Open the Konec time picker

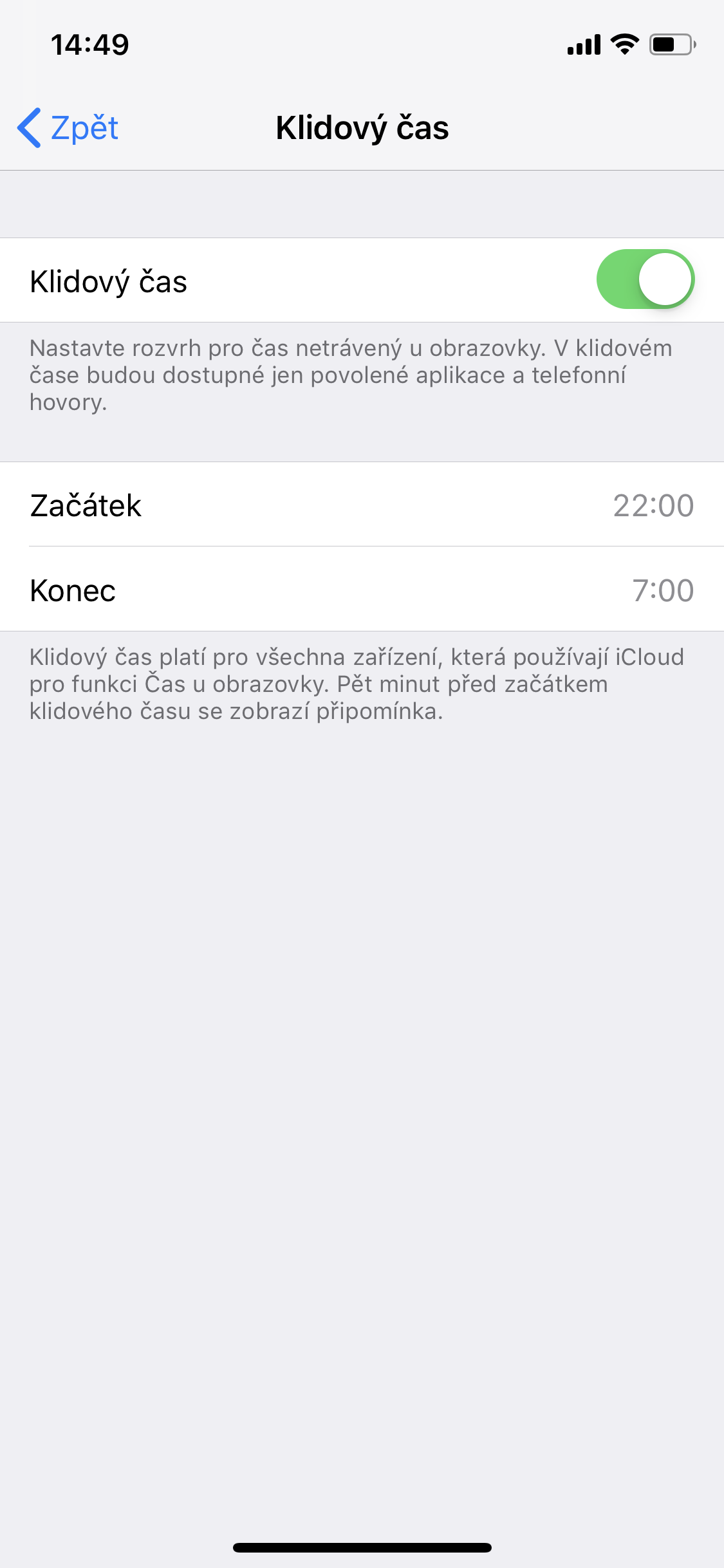(362, 590)
